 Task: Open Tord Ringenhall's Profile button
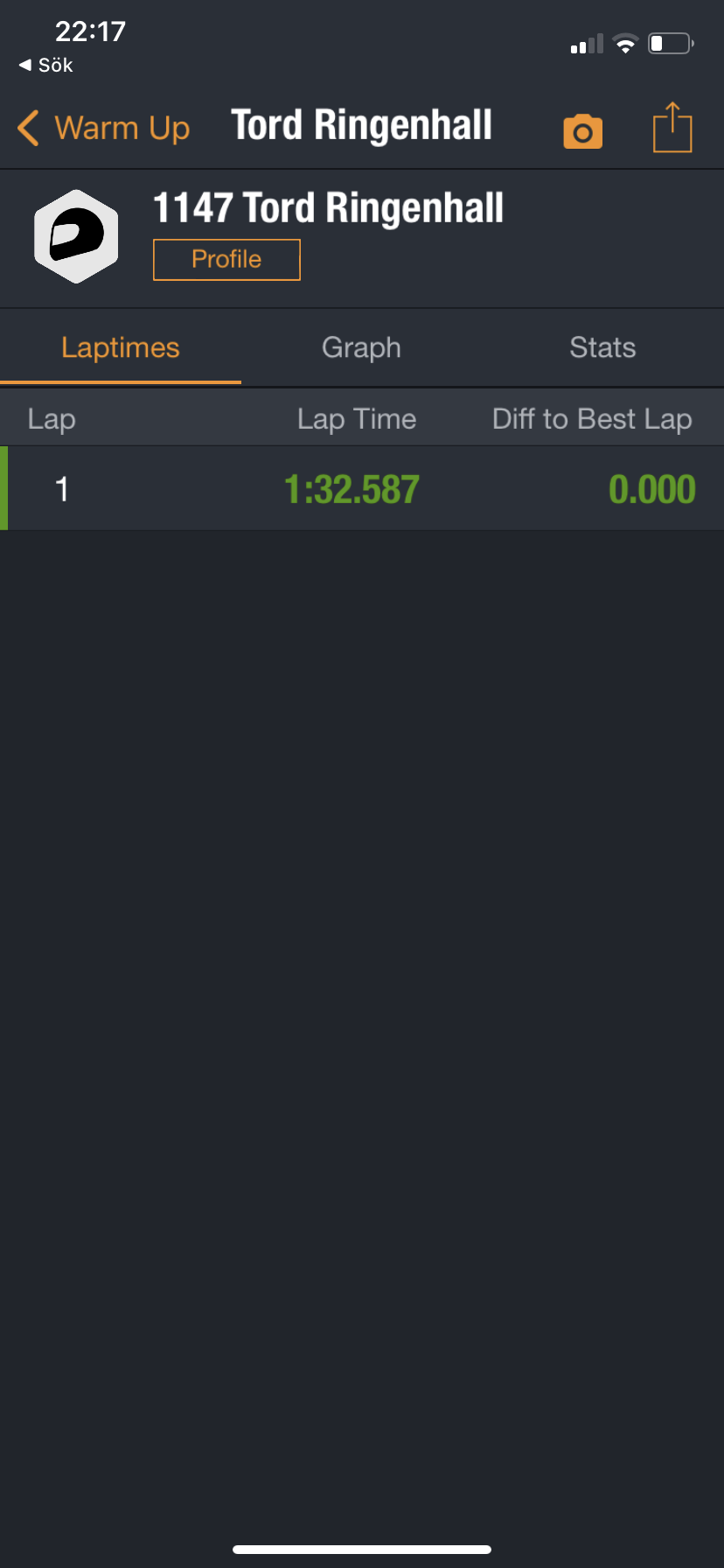pos(226,260)
